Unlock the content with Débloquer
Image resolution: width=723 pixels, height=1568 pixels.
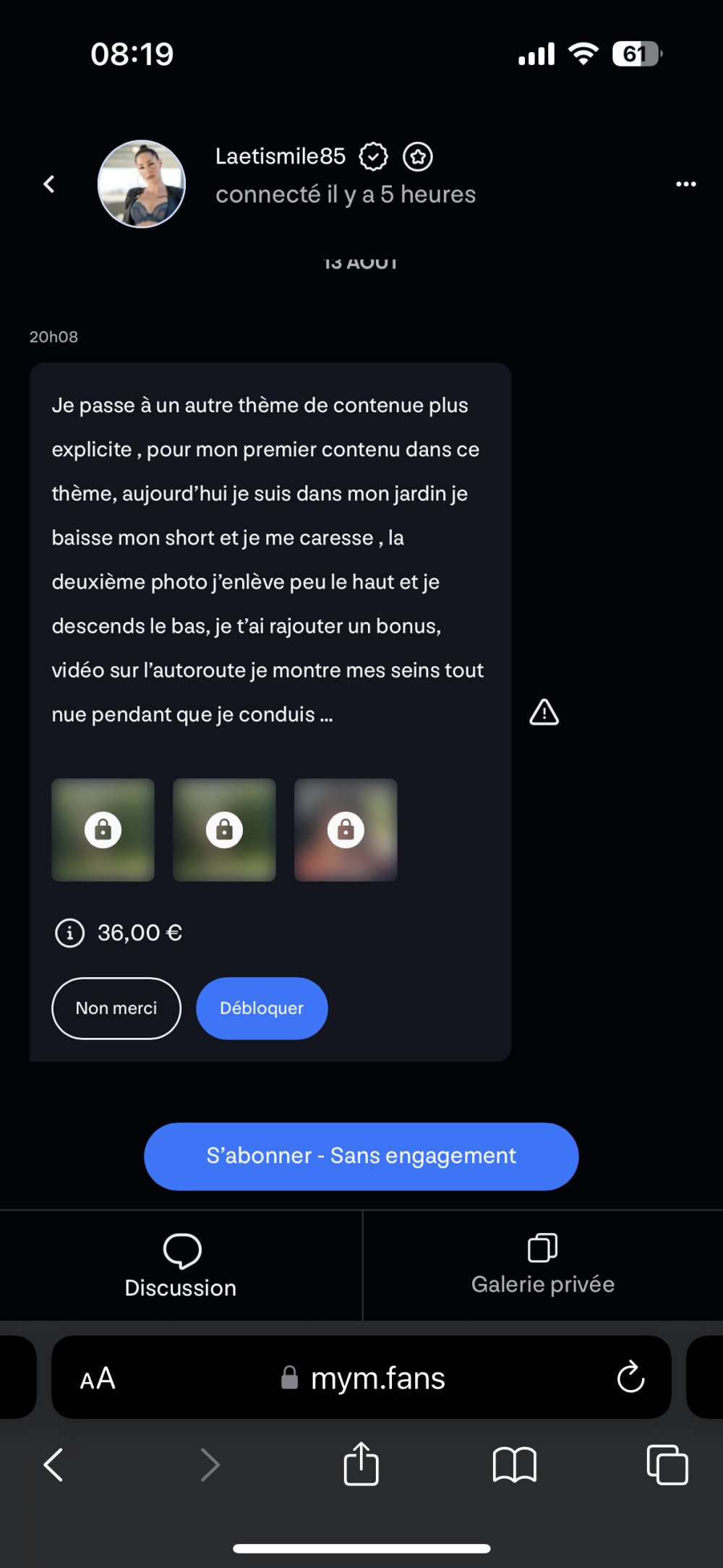[x=262, y=1008]
